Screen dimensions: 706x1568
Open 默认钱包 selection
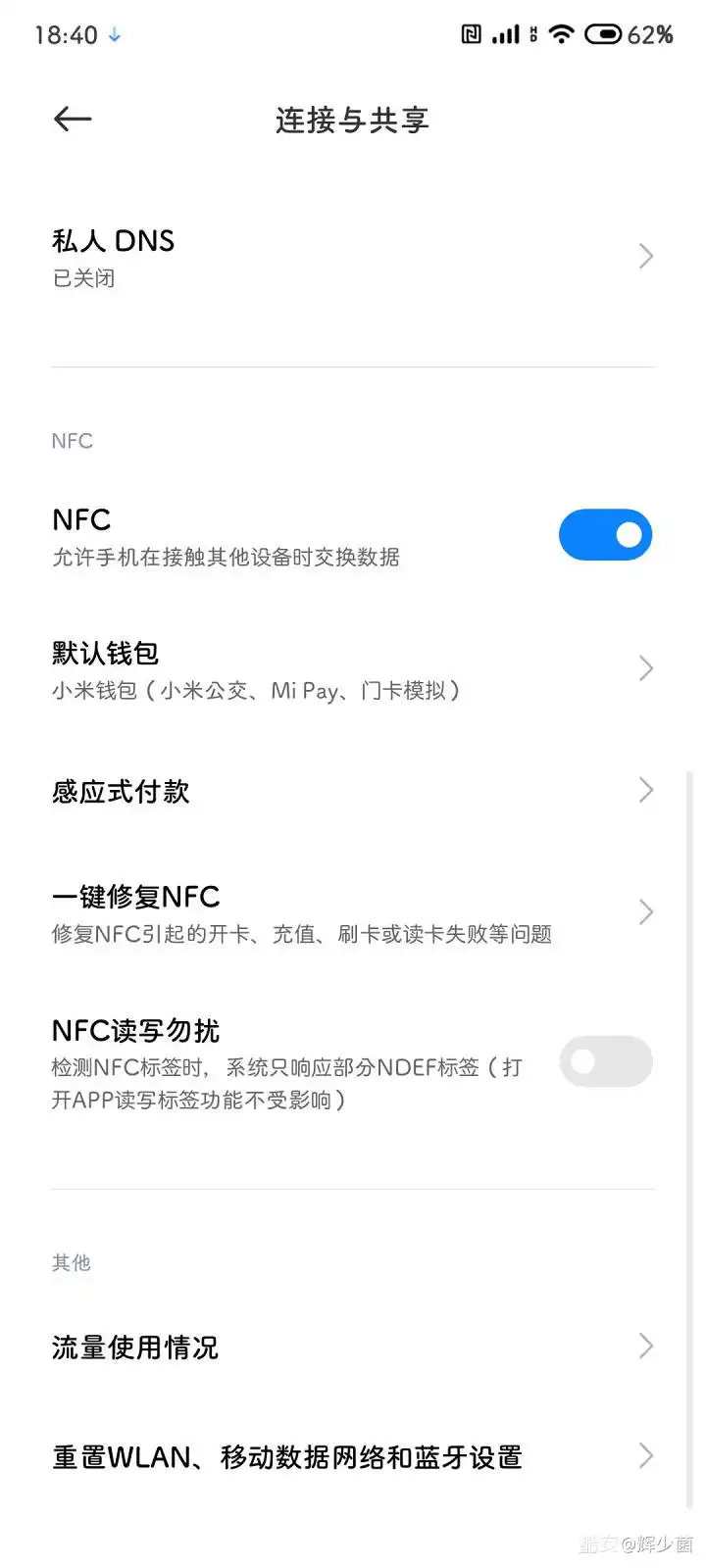(x=353, y=670)
